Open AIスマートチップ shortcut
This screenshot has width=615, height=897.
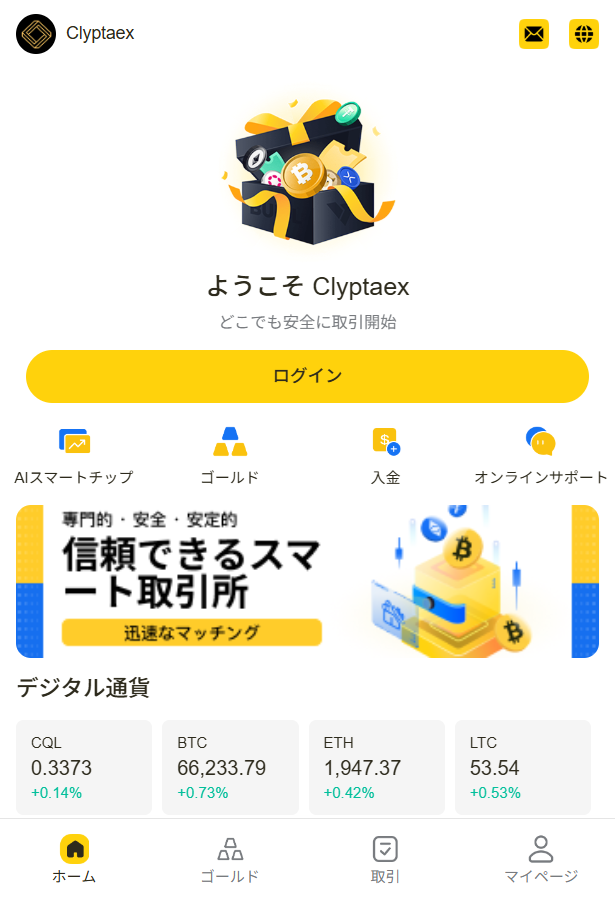pyautogui.click(x=74, y=455)
